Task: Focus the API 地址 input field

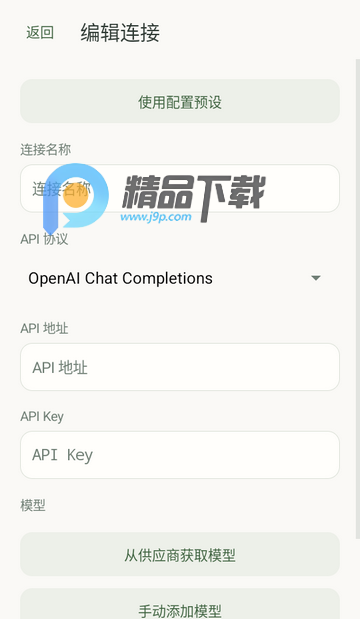Action: click(x=180, y=367)
